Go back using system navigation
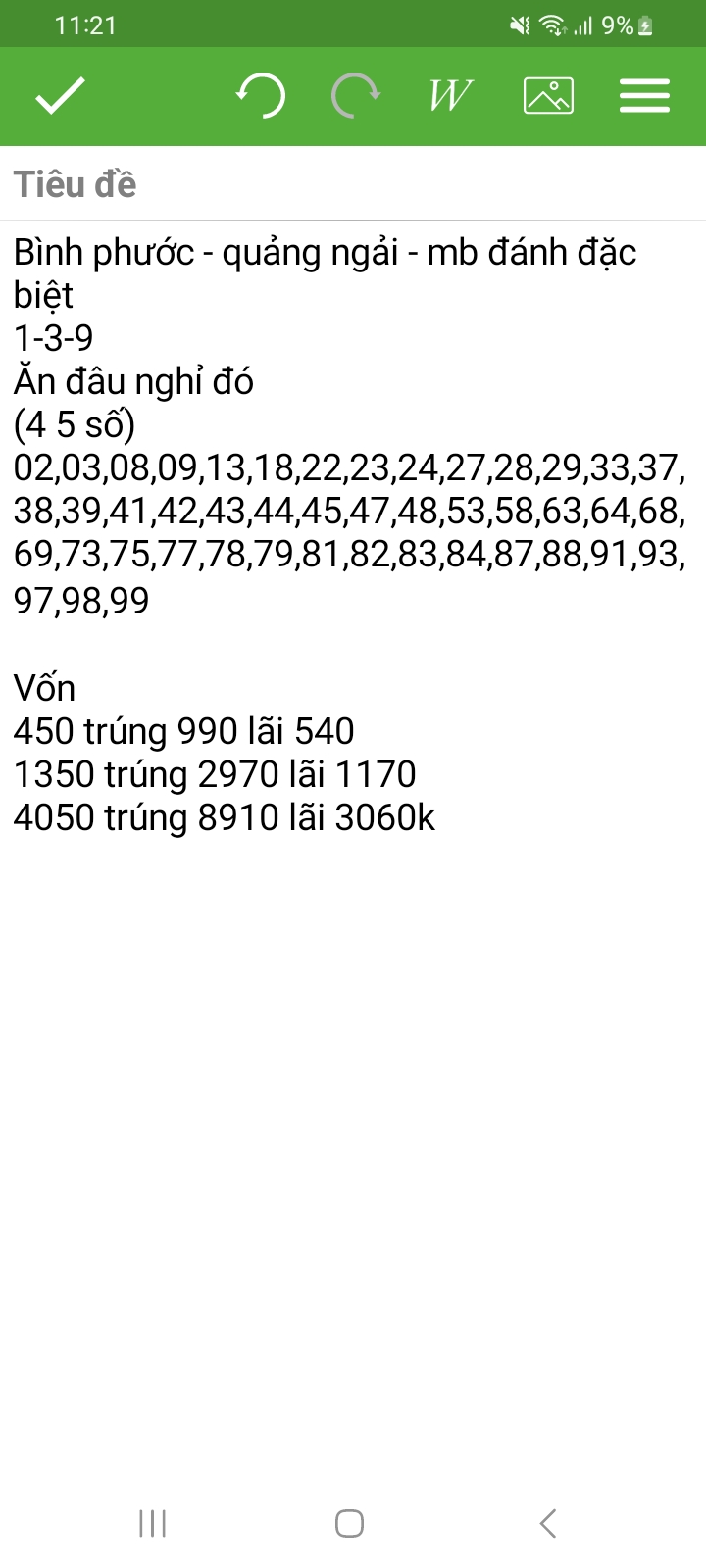 548,1523
